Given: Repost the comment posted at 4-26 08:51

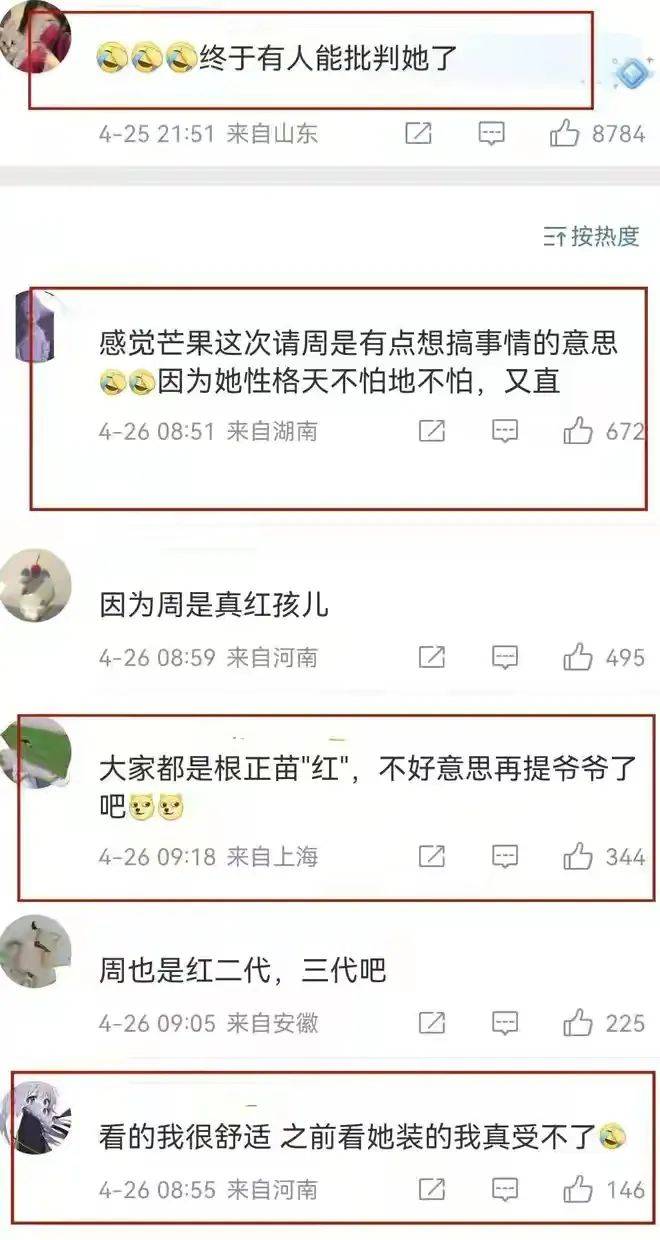Looking at the screenshot, I should (432, 431).
